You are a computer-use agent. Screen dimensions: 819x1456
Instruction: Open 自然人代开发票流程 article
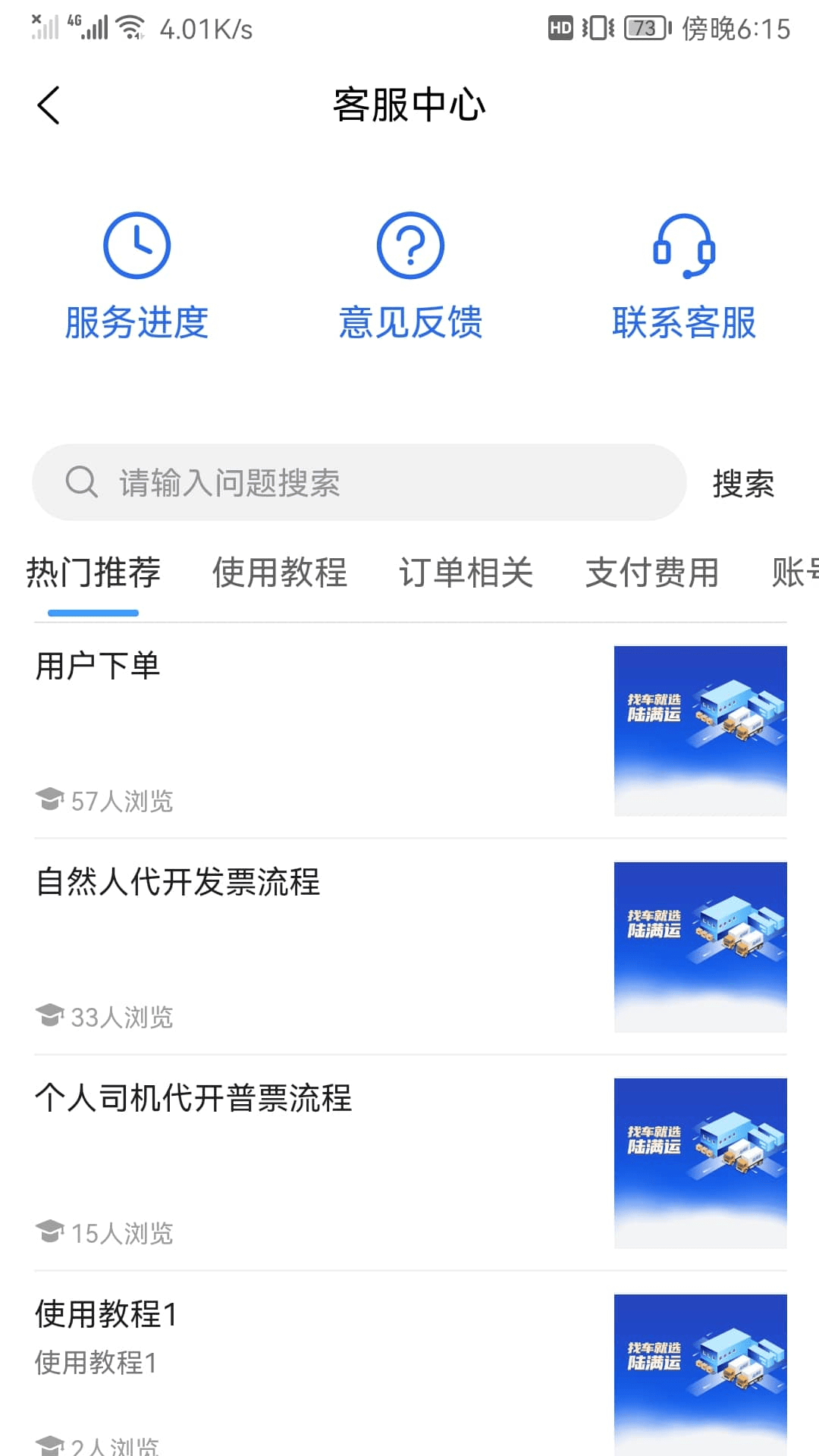click(410, 947)
